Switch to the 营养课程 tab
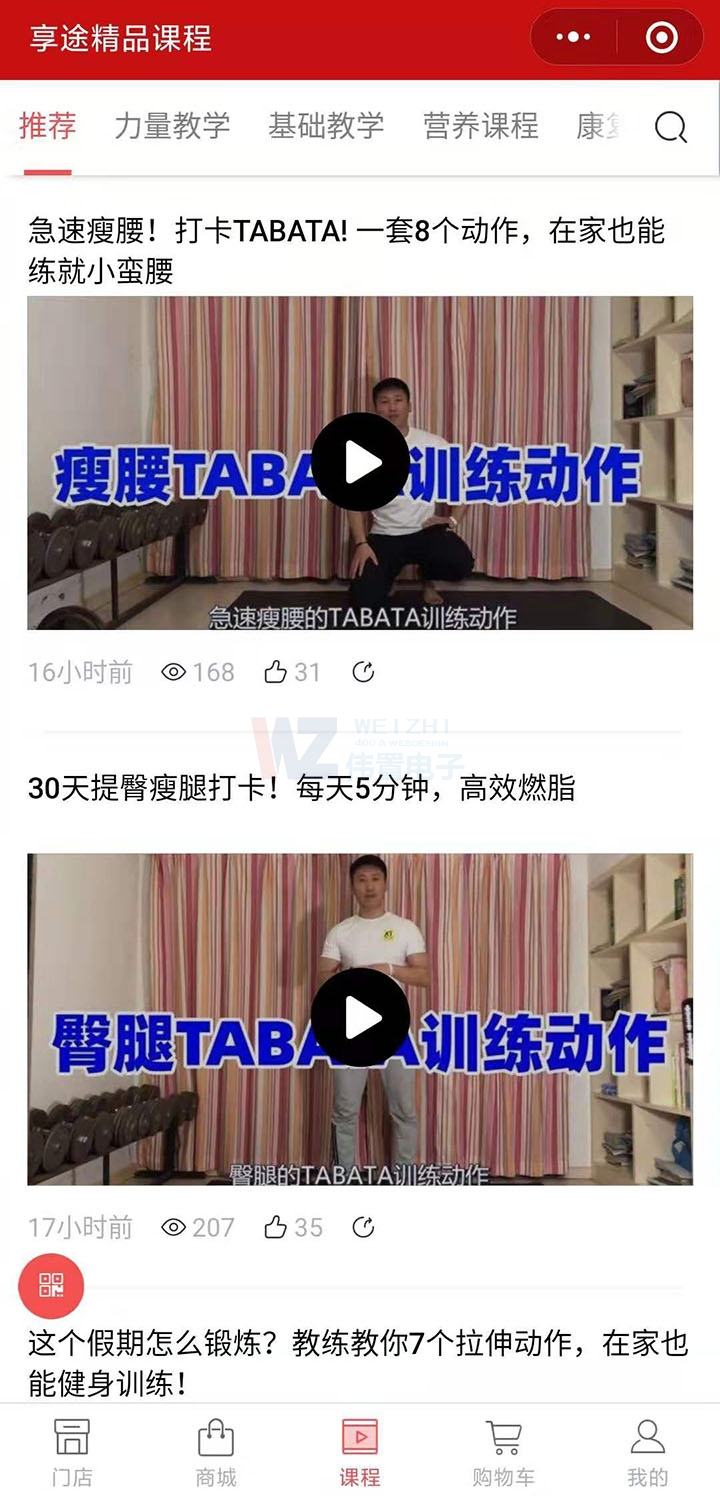The image size is (720, 1500). click(480, 126)
